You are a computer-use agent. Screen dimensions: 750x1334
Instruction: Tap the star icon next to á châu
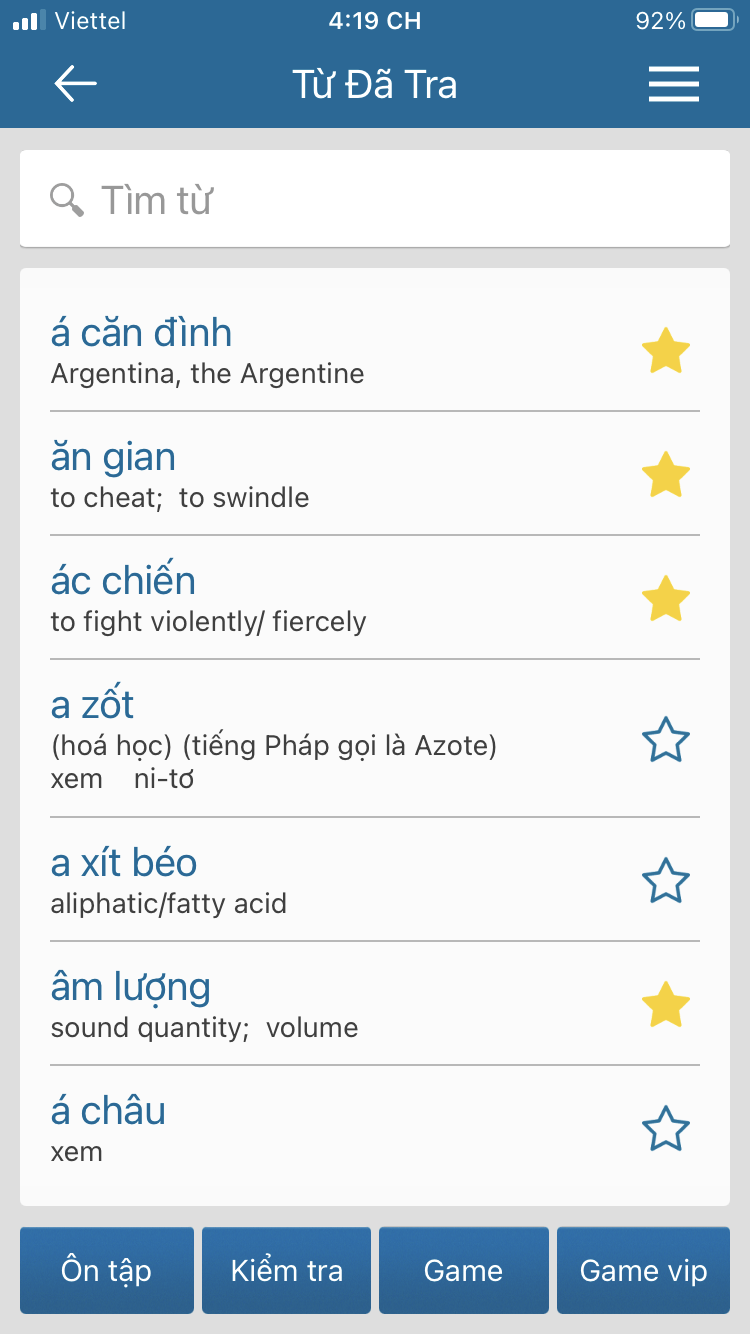[x=667, y=1128]
